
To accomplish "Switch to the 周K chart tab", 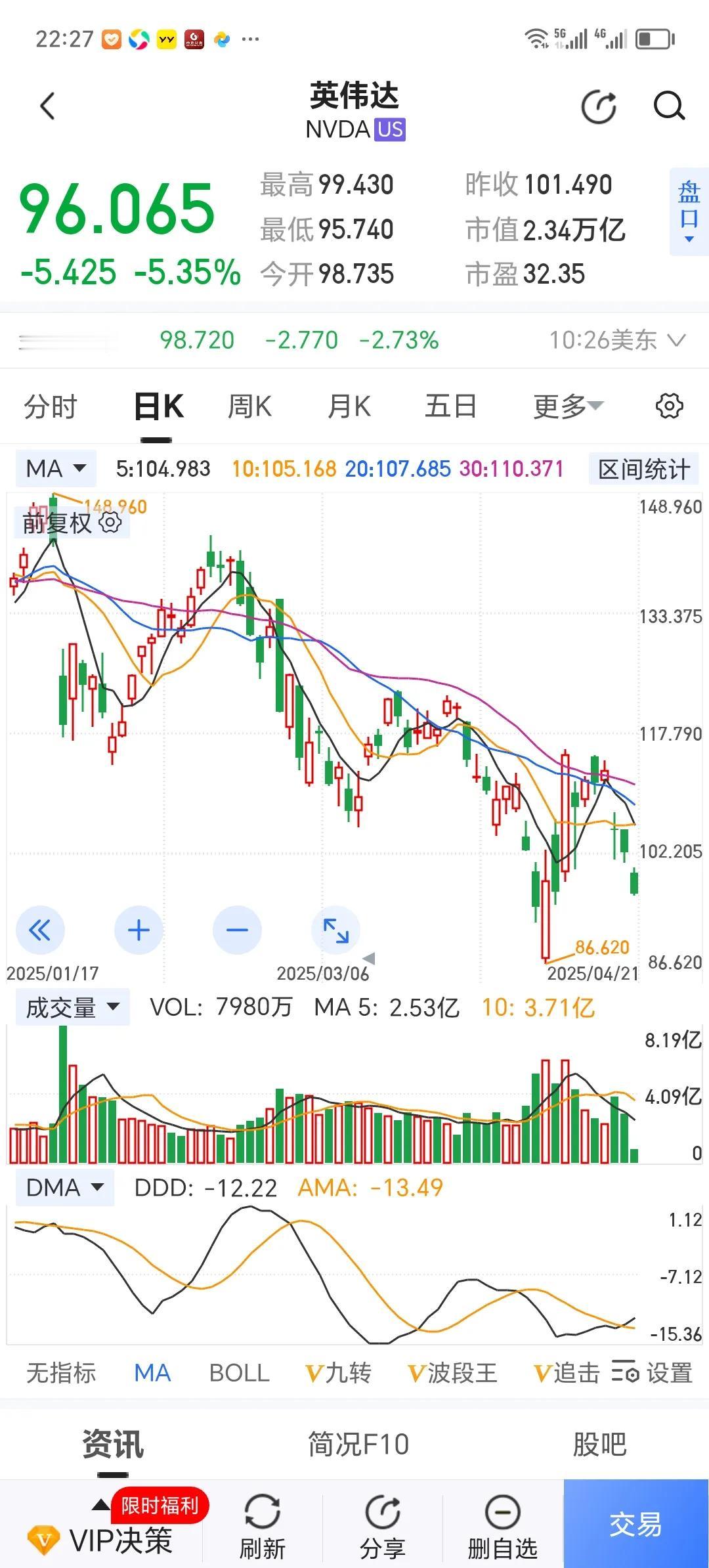I will coord(249,406).
